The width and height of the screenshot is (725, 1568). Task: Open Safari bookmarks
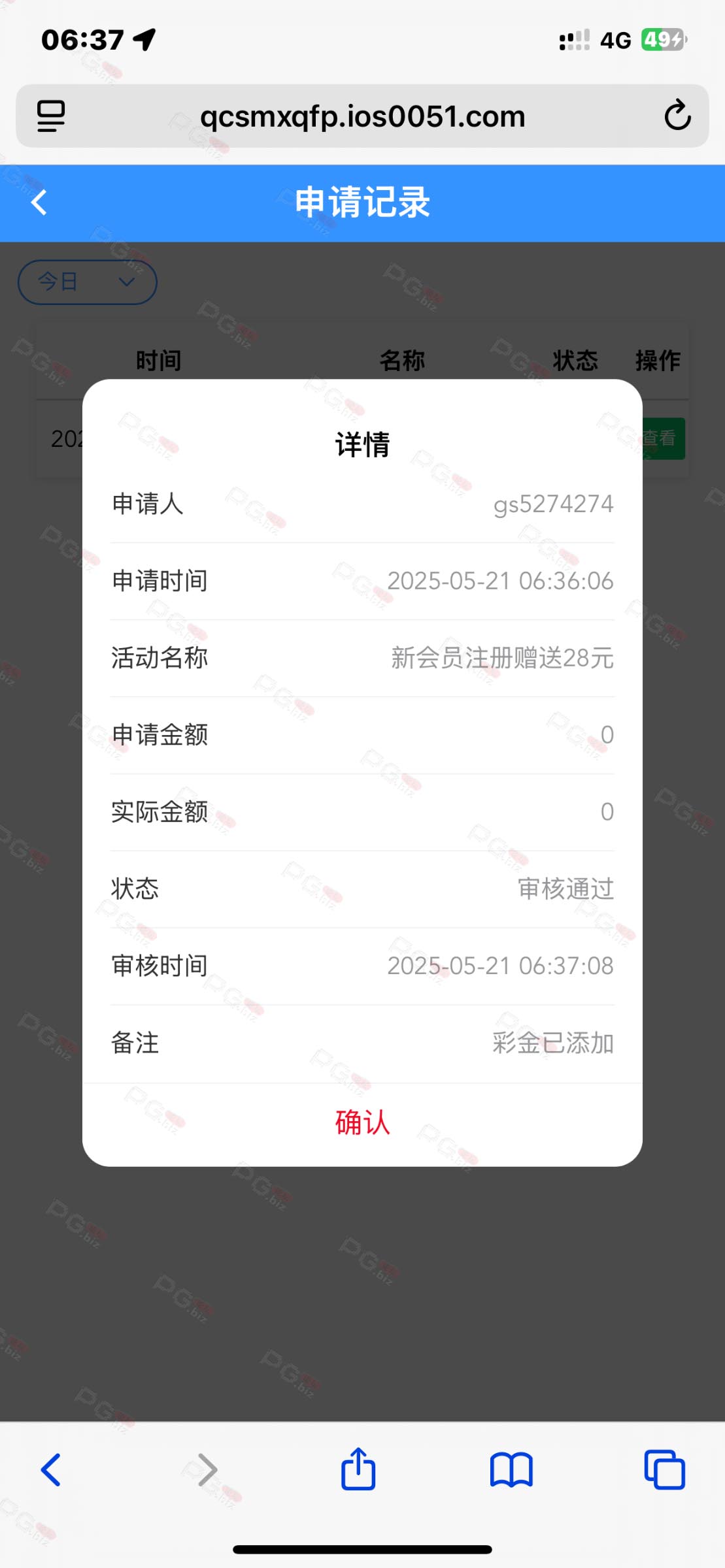point(511,1470)
